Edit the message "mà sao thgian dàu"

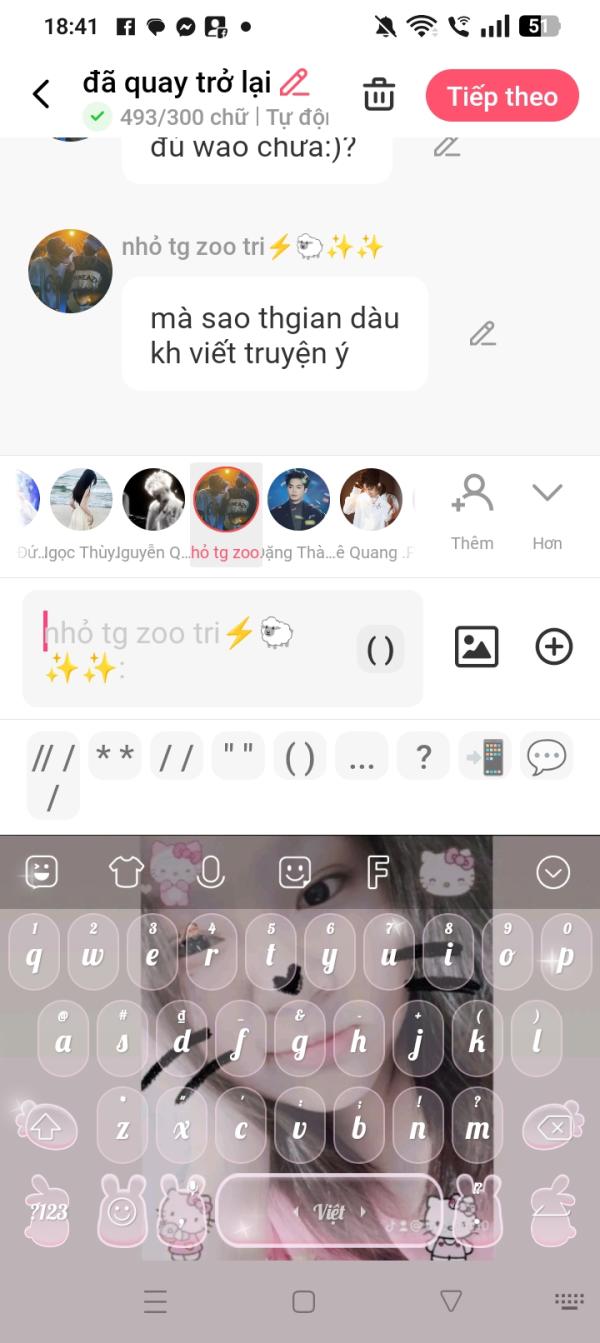point(483,334)
